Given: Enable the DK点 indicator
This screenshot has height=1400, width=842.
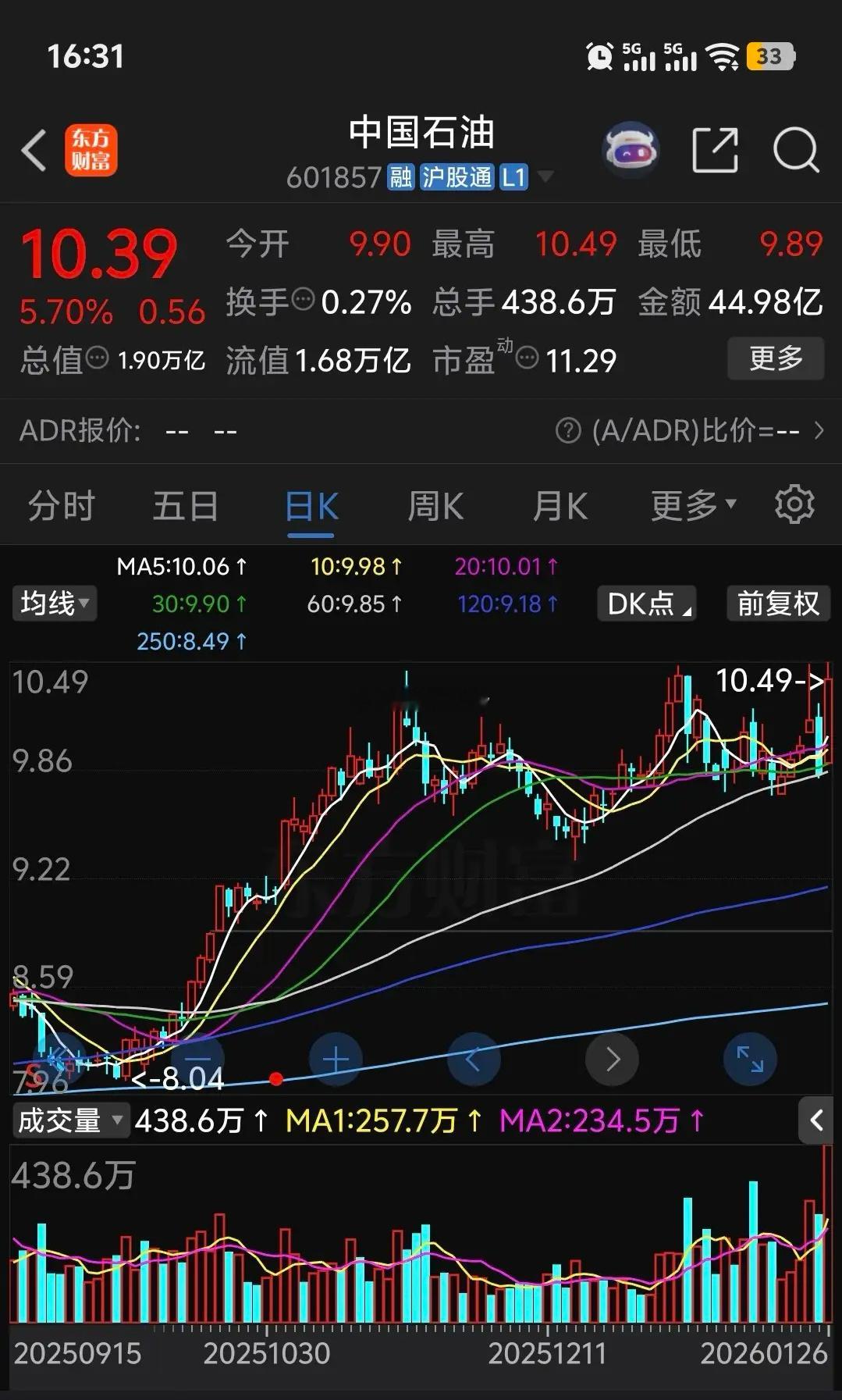Looking at the screenshot, I should pos(646,603).
